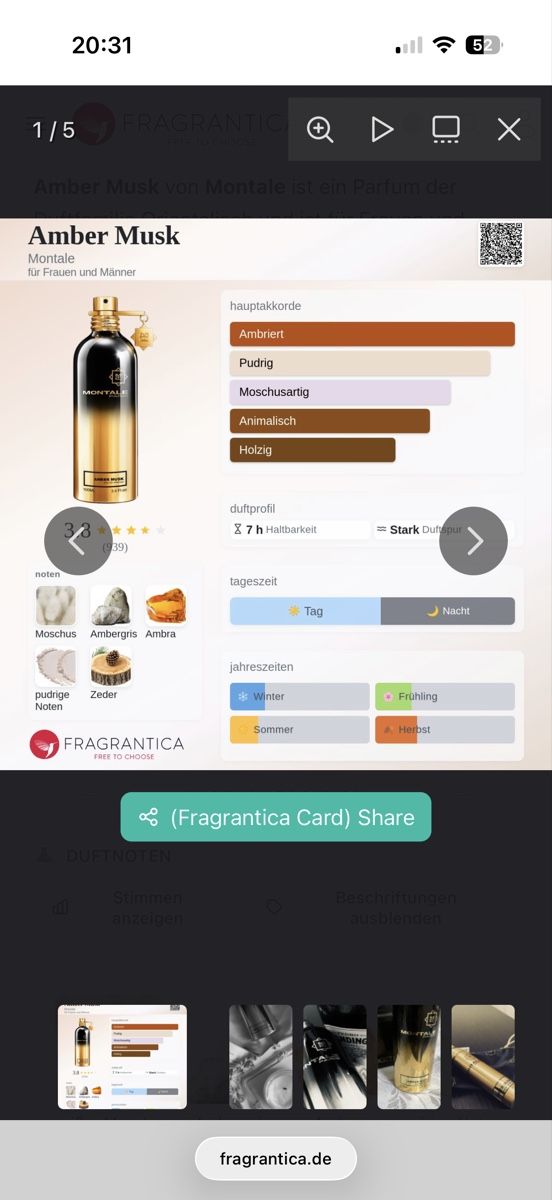Screen dimensions: 552x1200
Task: Open the black-and-white bottle cap thumbnail
Action: coord(261,1057)
